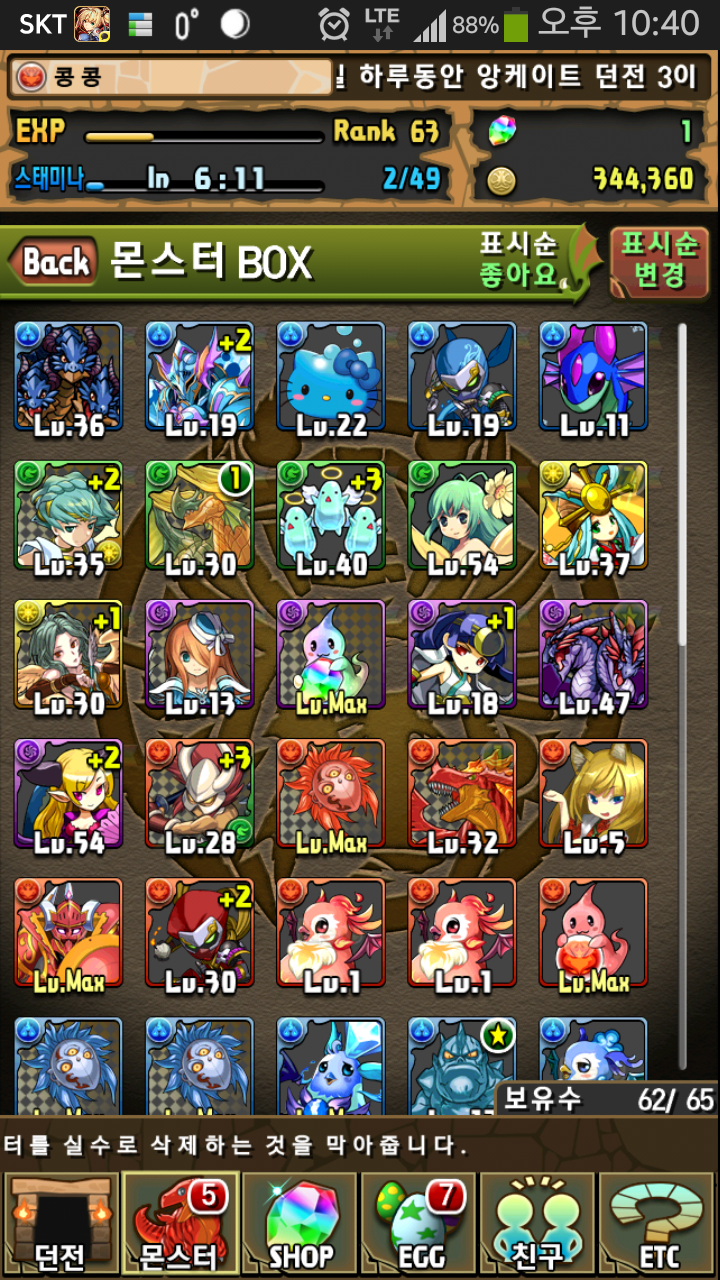Open the 던전 dungeon tab
Image resolution: width=720 pixels, height=1280 pixels.
tap(60, 1224)
